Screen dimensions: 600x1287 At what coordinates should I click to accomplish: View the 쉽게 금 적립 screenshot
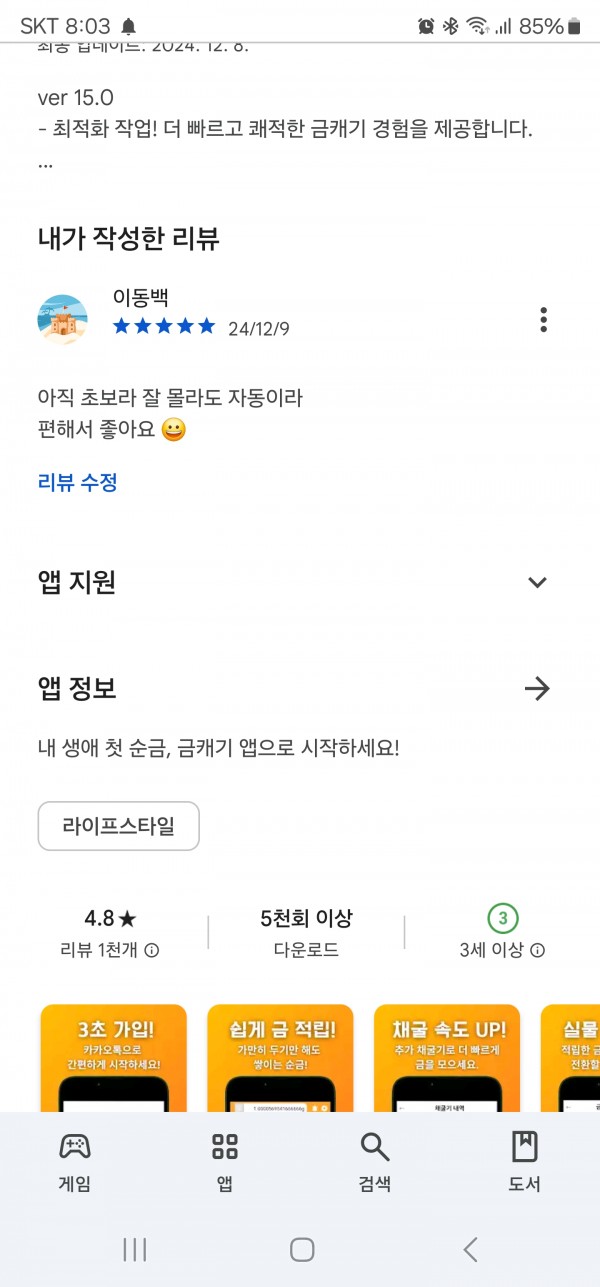click(x=280, y=1058)
